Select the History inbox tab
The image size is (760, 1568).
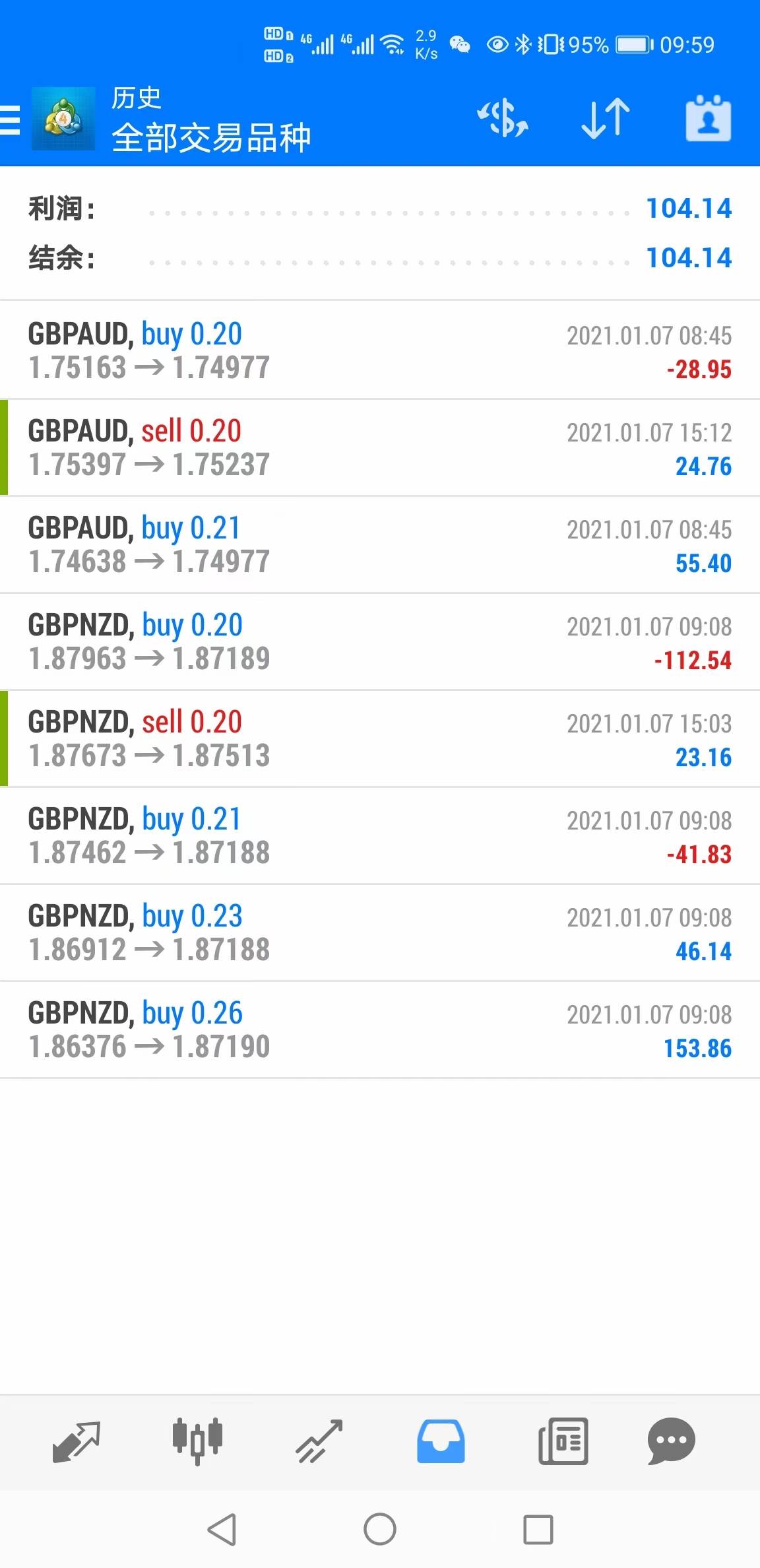click(441, 1441)
